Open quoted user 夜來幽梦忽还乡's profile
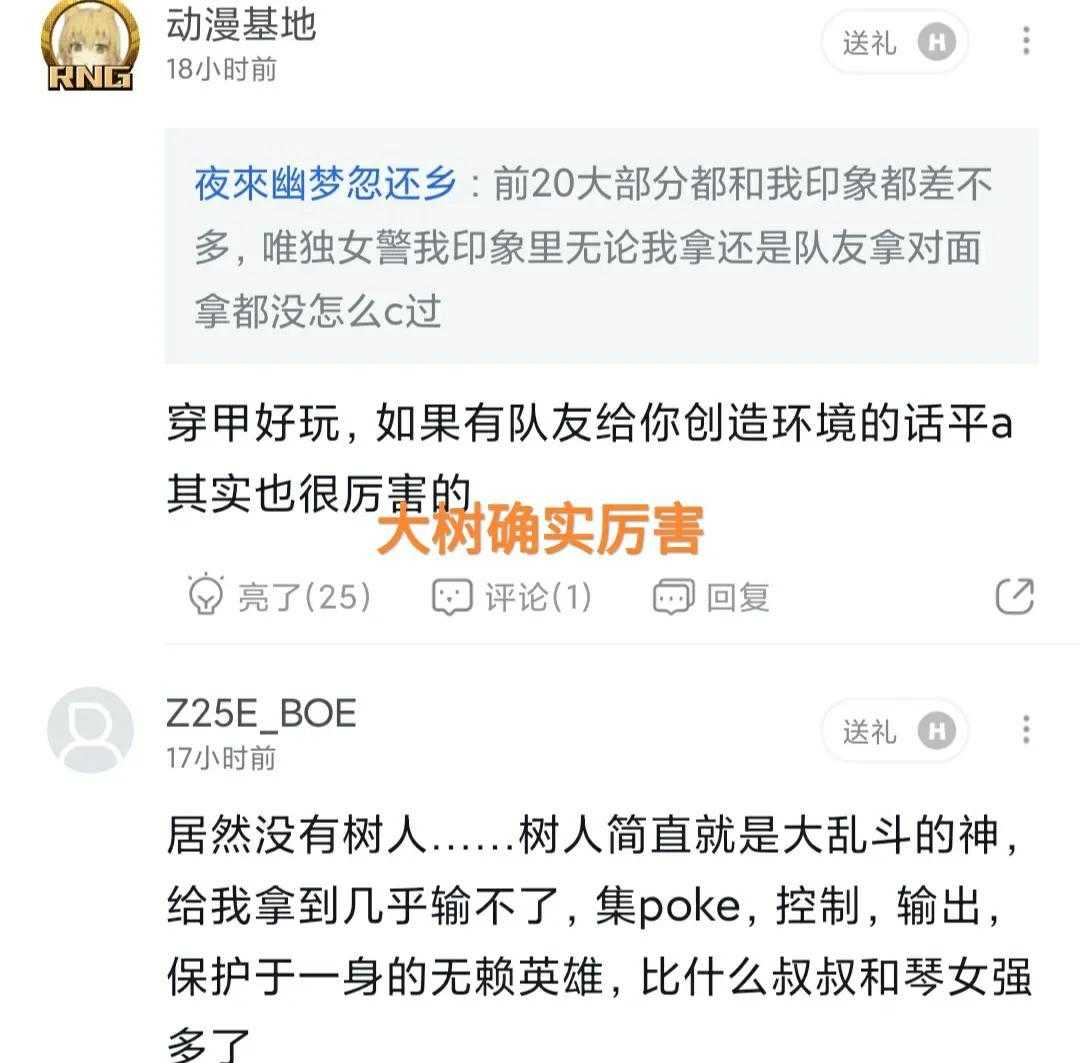The width and height of the screenshot is (1080, 1063). (x=326, y=185)
